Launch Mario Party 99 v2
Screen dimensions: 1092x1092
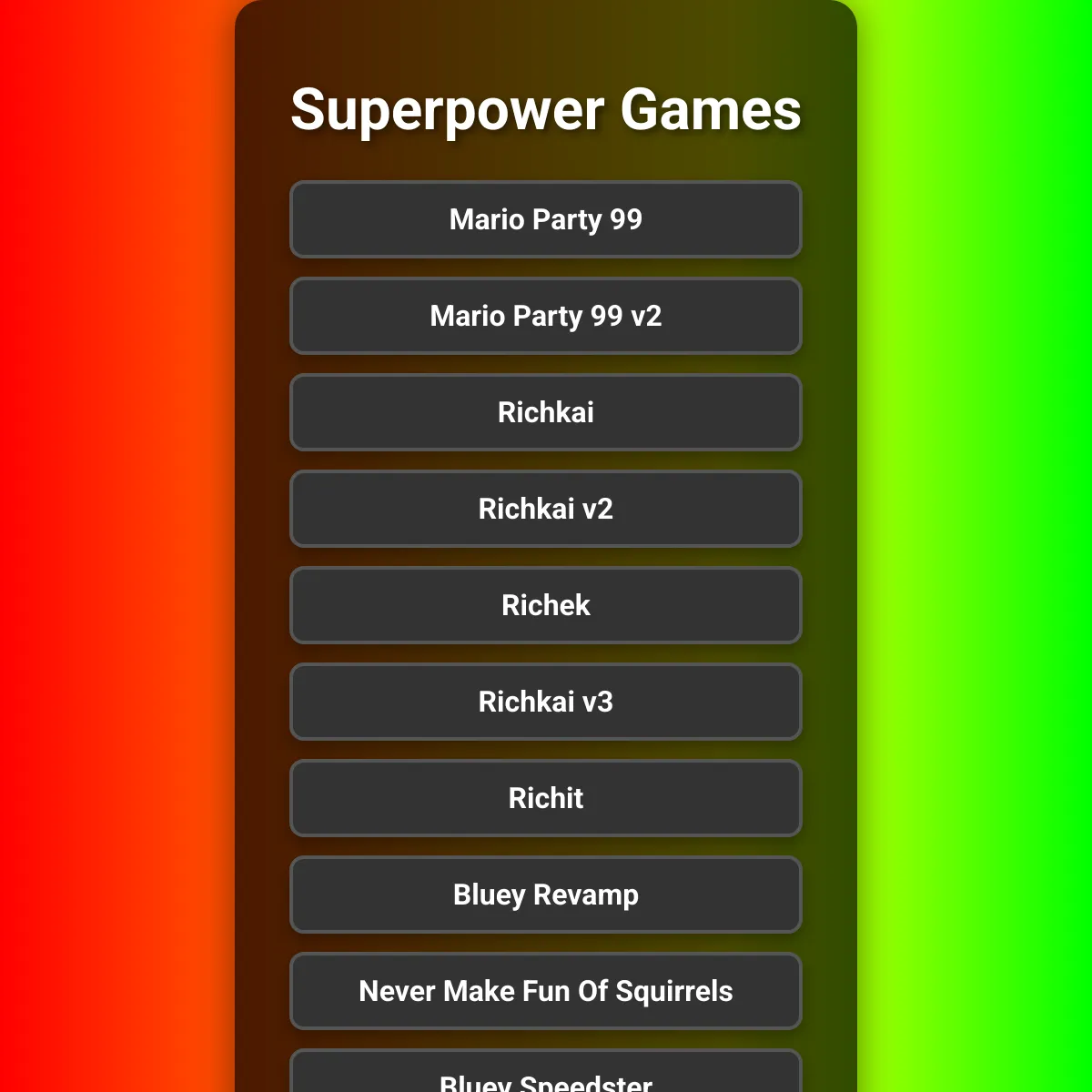pos(546,316)
